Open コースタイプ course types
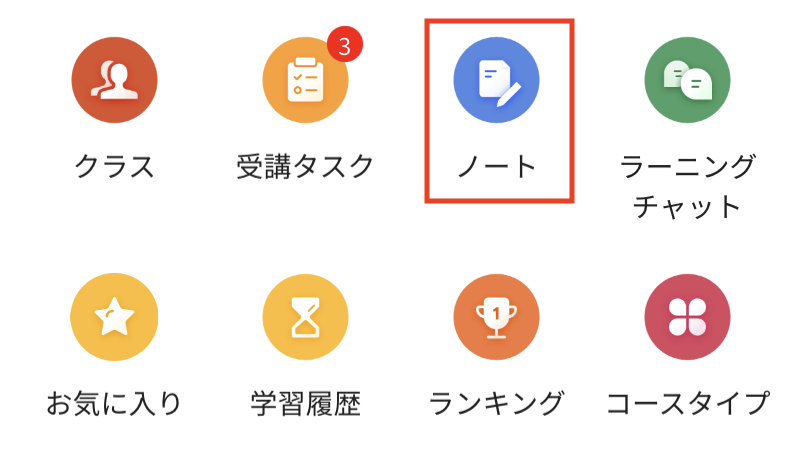 [x=687, y=317]
